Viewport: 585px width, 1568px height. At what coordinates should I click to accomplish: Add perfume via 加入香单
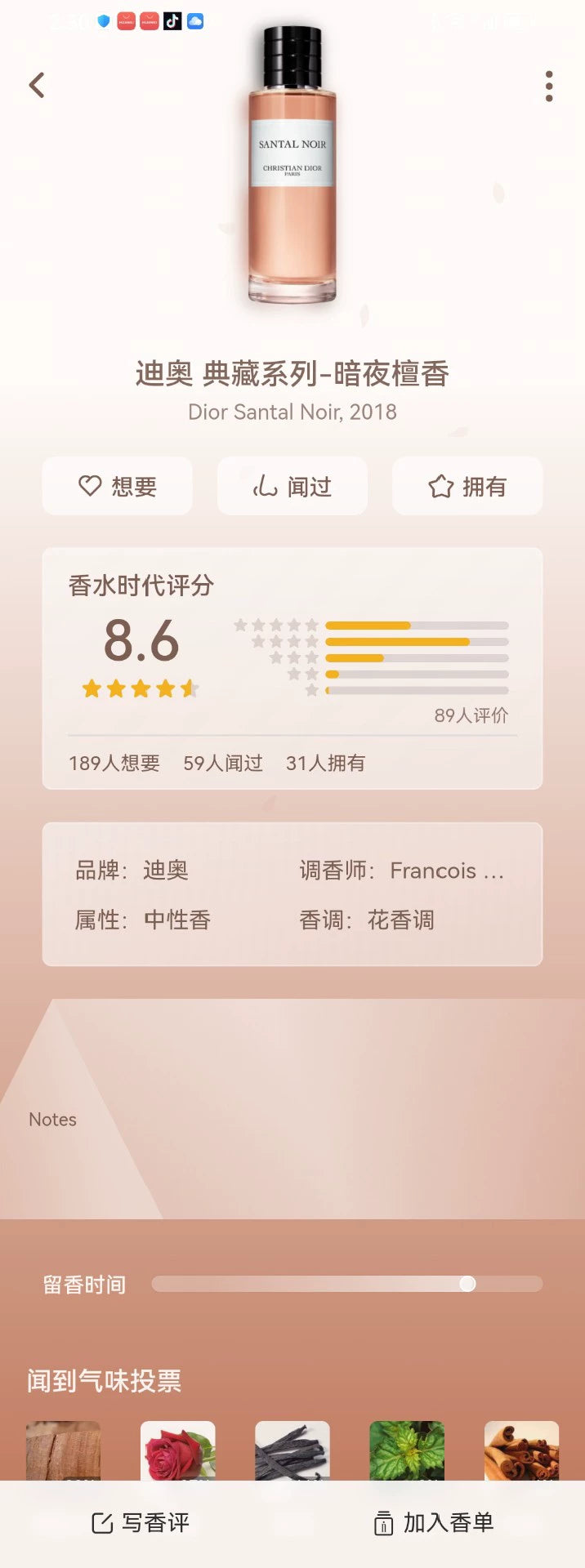tap(434, 1523)
